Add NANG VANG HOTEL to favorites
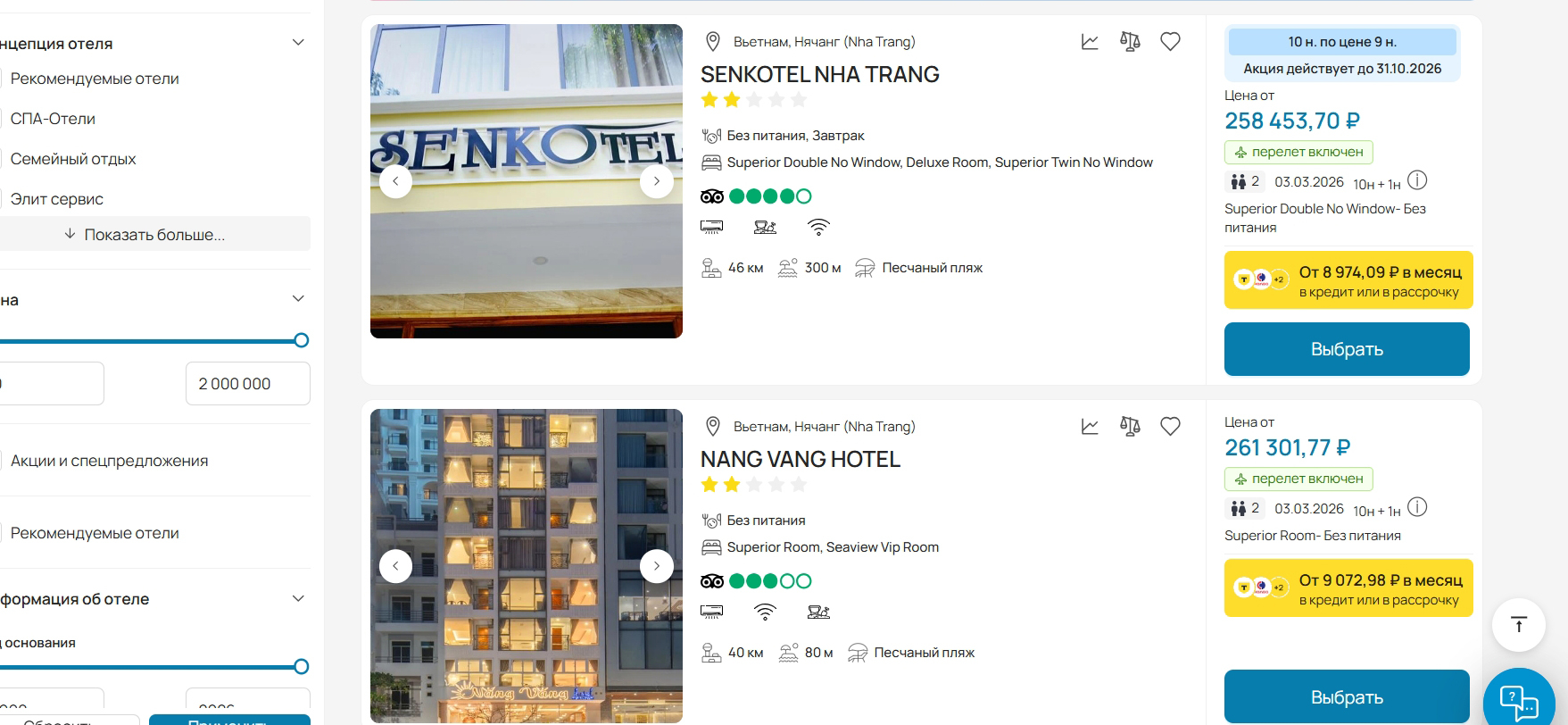Image resolution: width=1568 pixels, height=725 pixels. pyautogui.click(x=1170, y=426)
